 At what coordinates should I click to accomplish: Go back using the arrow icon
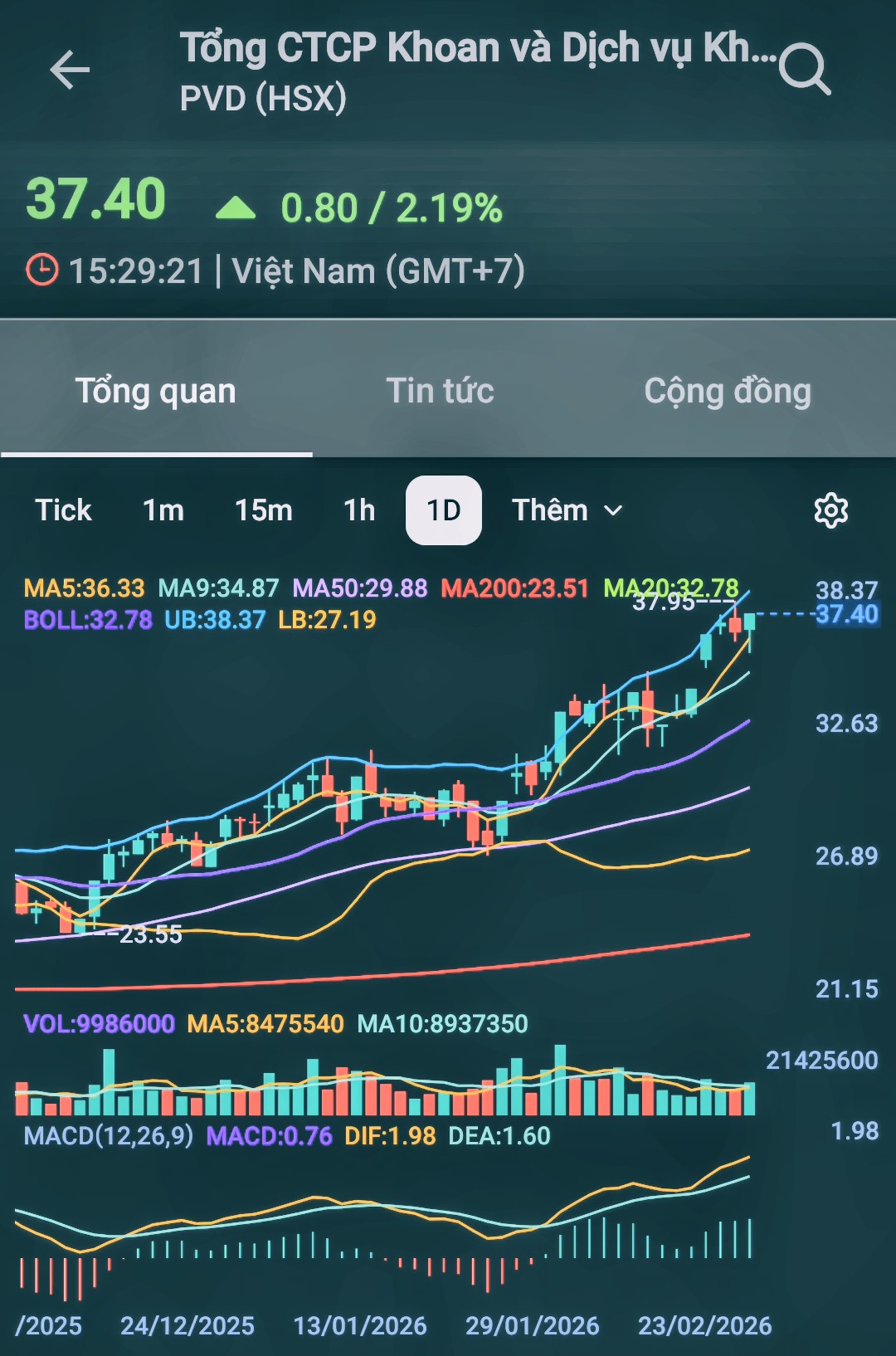pyautogui.click(x=70, y=70)
